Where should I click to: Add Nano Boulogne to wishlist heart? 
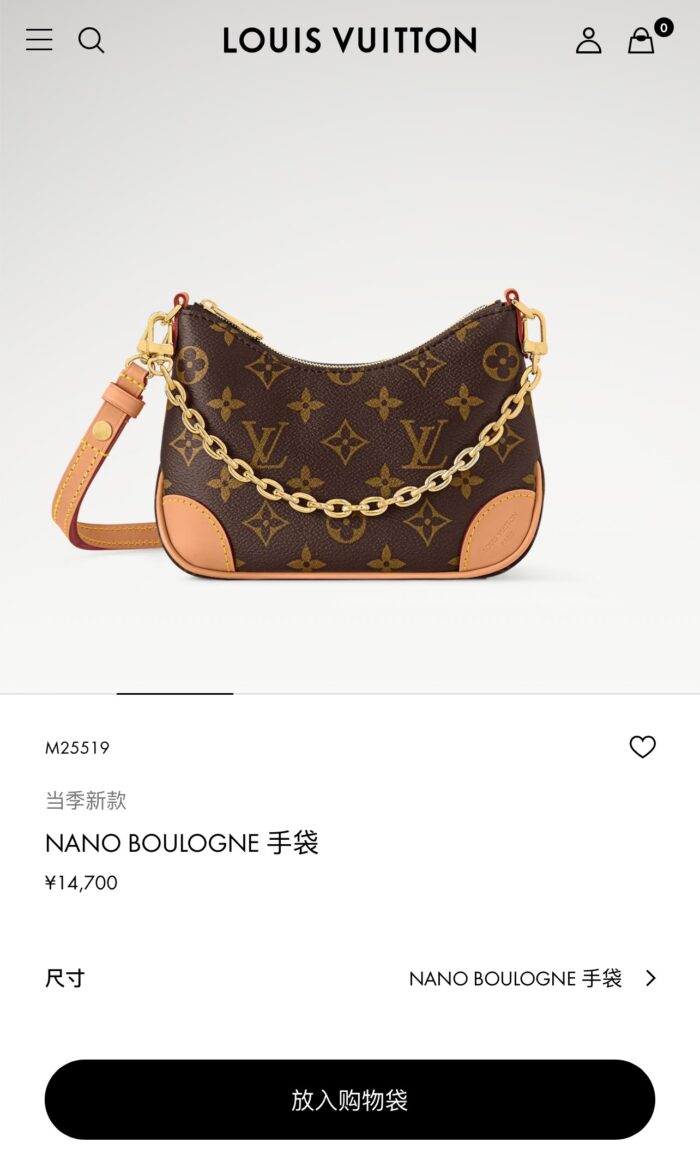(x=642, y=747)
